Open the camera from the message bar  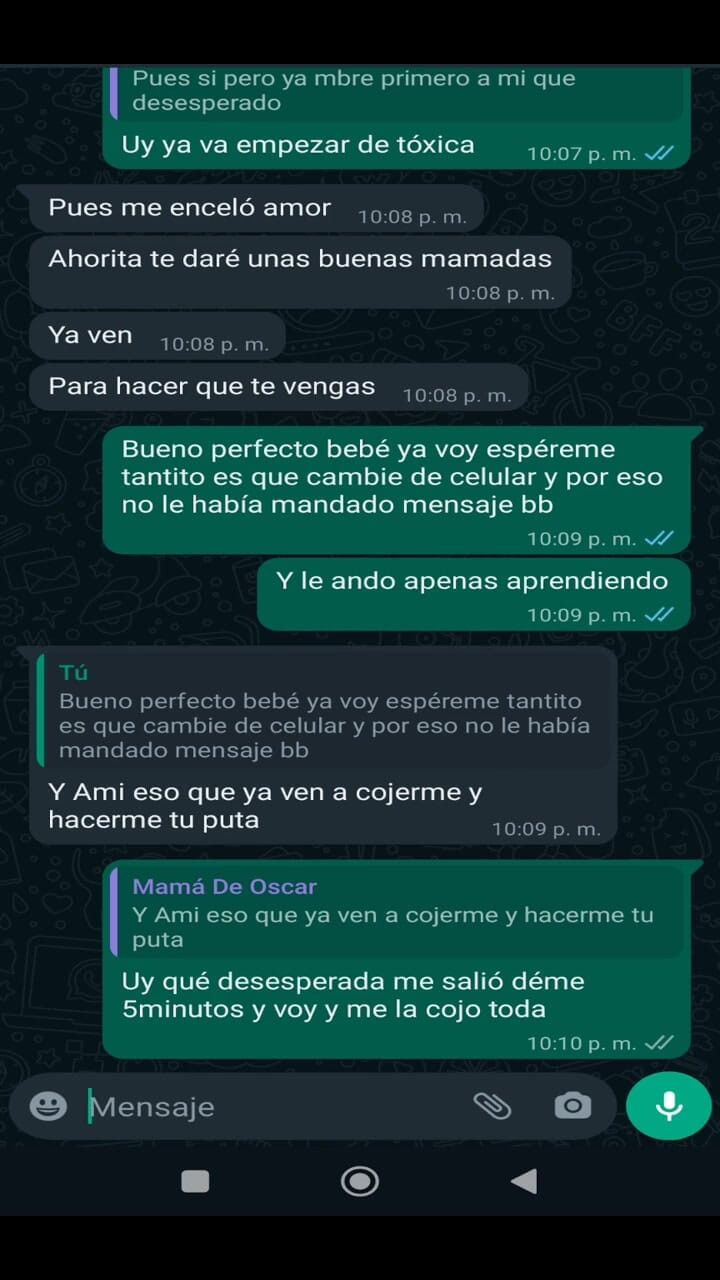pyautogui.click(x=572, y=1106)
